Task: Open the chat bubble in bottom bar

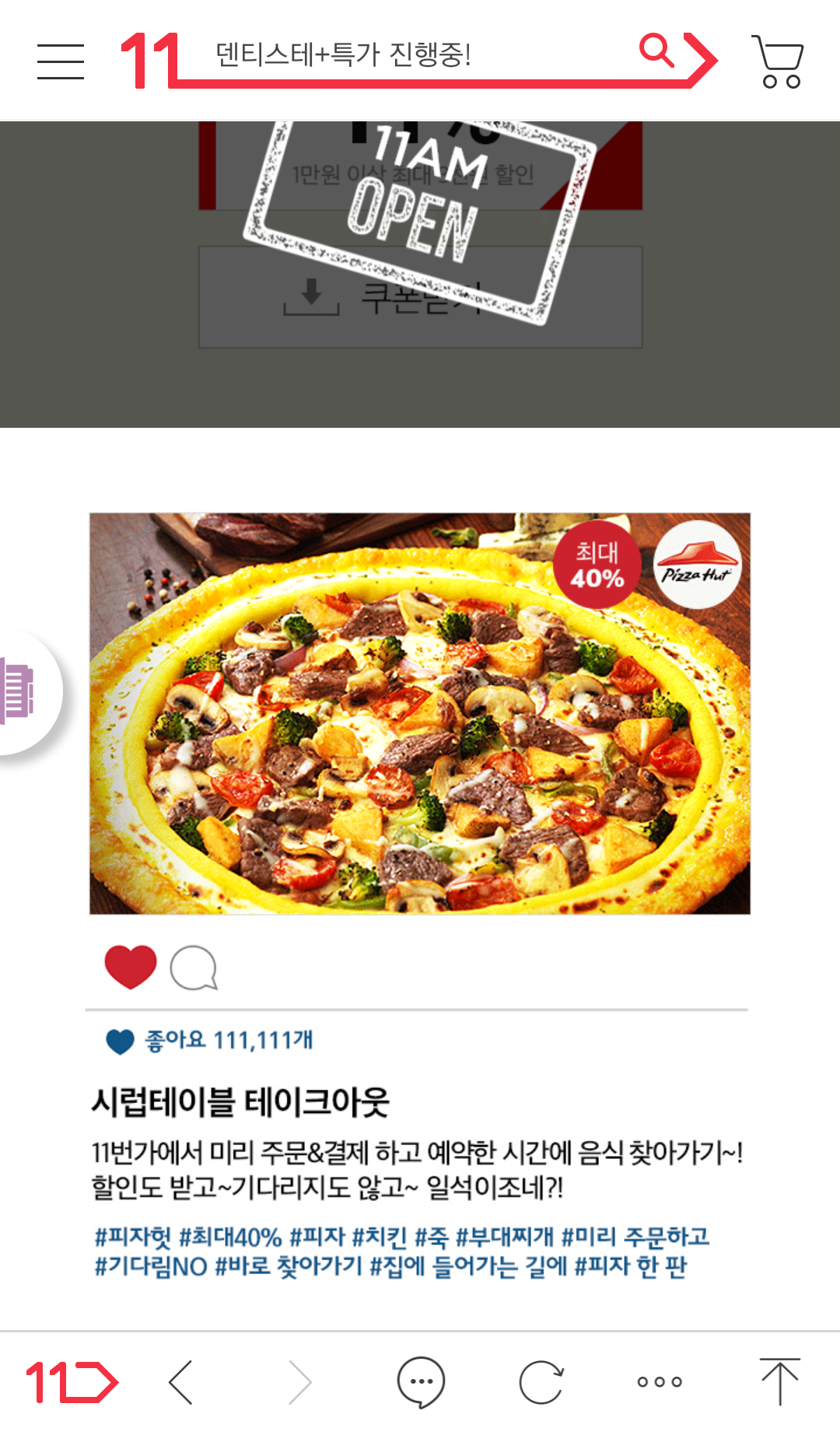Action: pos(421,1382)
